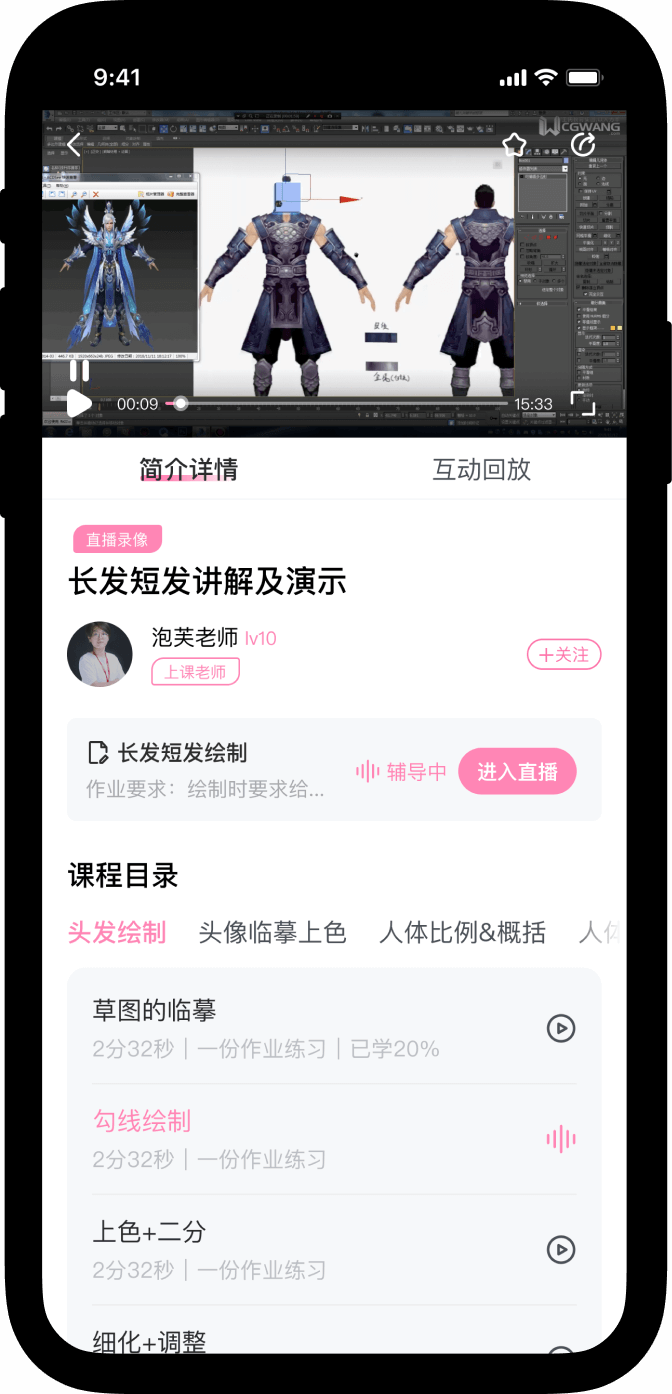Open the 人体比例&概括 chapter
The height and width of the screenshot is (1394, 672).
tap(462, 933)
